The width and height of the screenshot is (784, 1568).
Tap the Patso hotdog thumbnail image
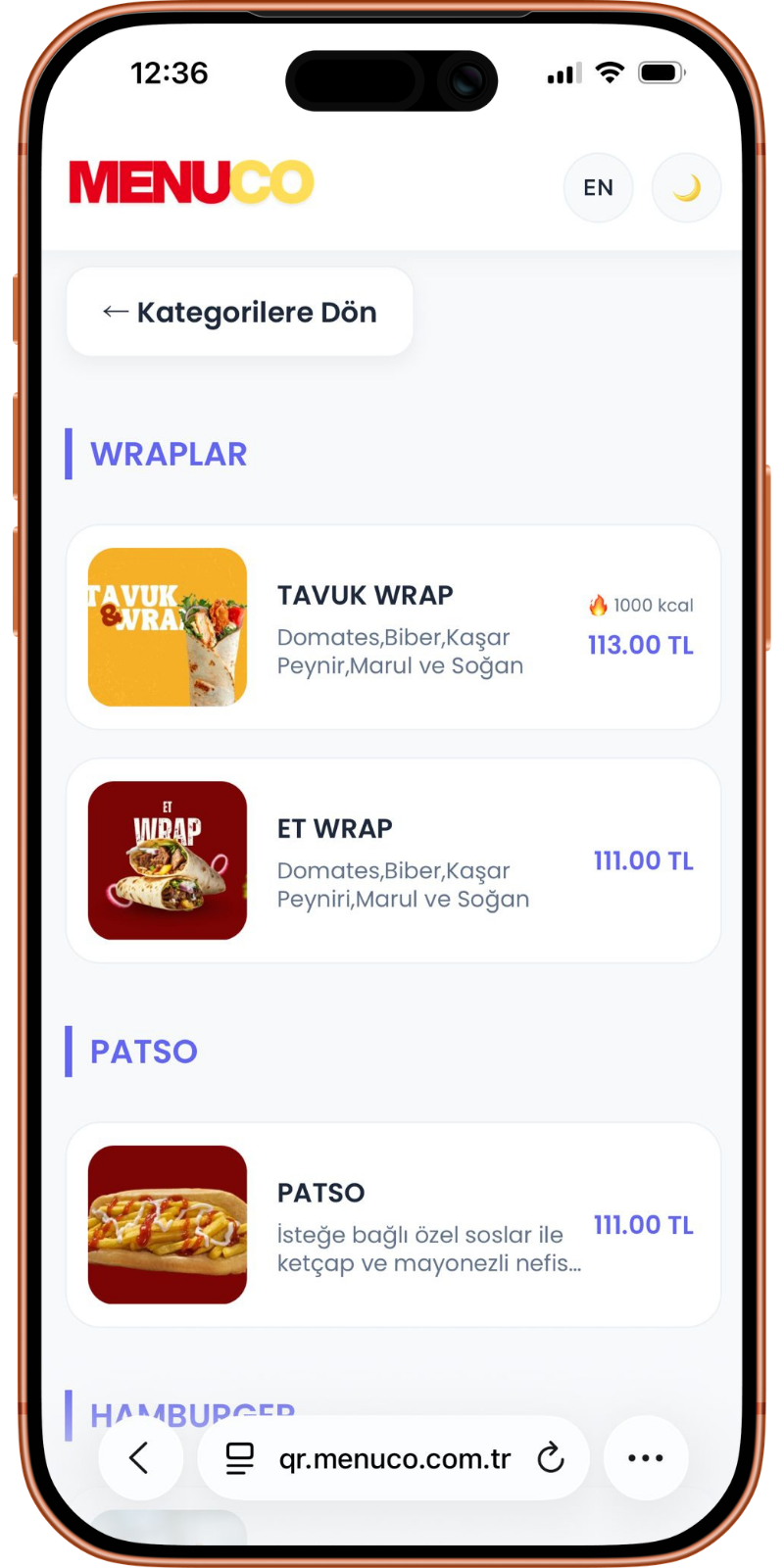pyautogui.click(x=167, y=1223)
